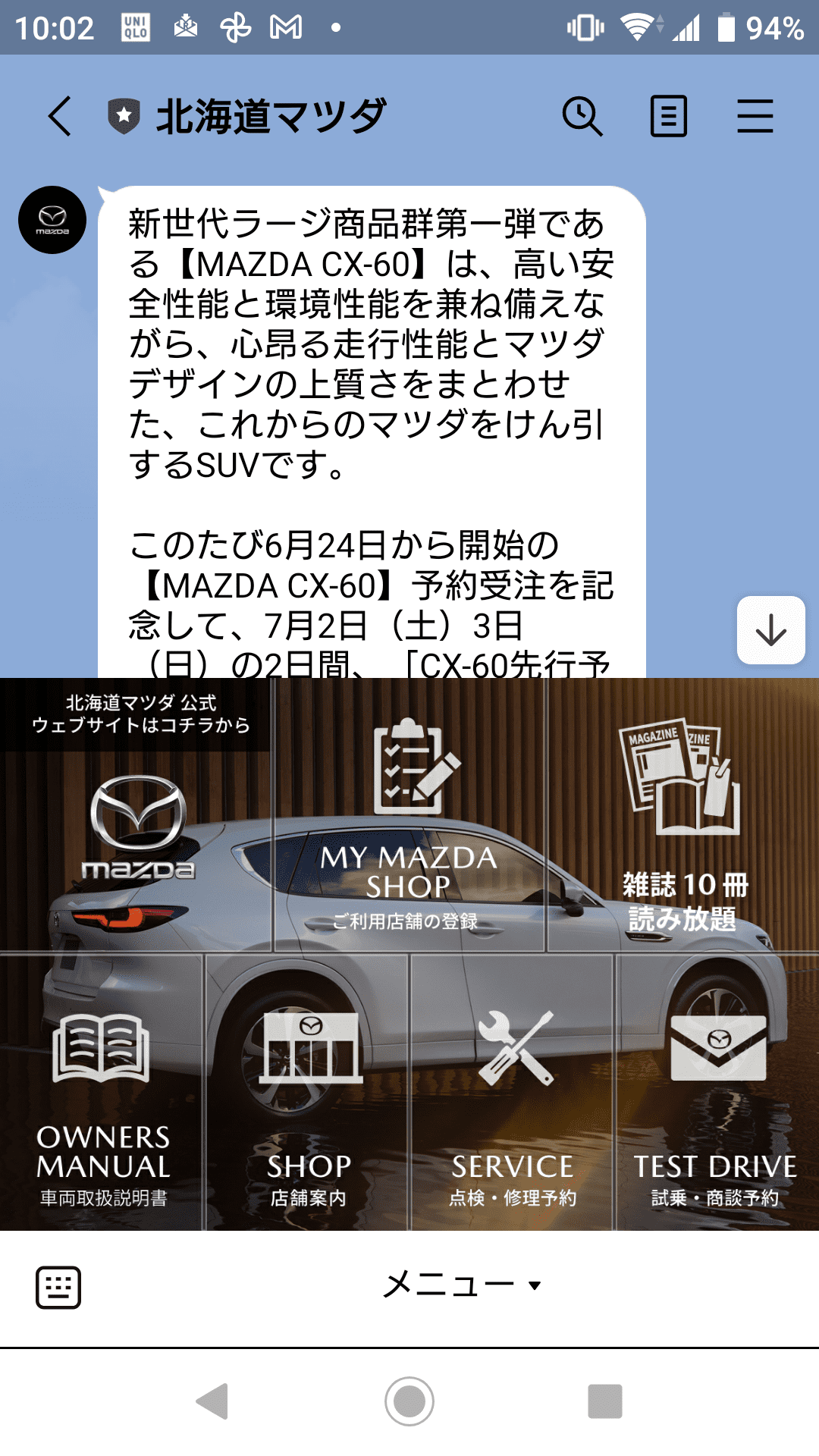This screenshot has height=1456, width=819.
Task: Open the chat hamburger menu
Action: tap(755, 116)
